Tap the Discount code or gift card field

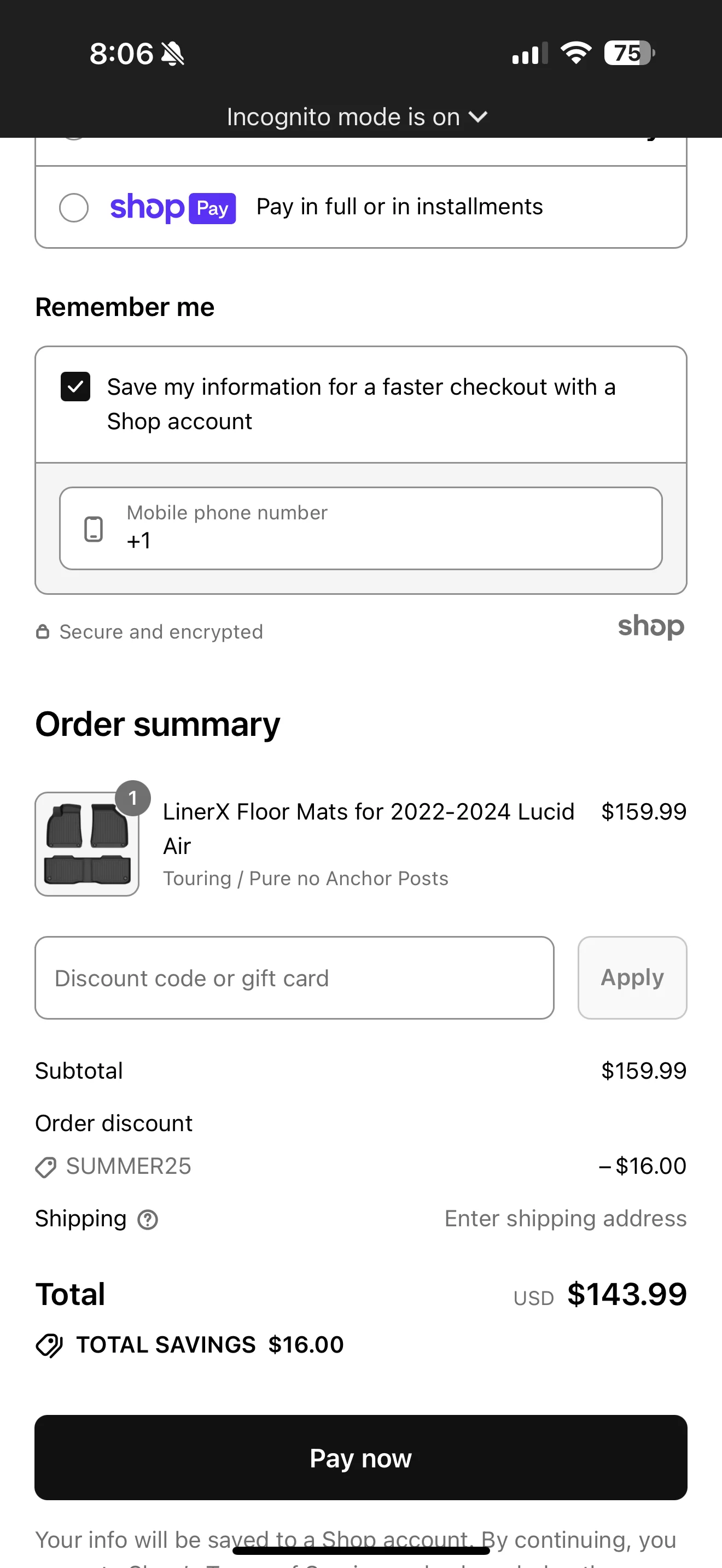point(295,978)
